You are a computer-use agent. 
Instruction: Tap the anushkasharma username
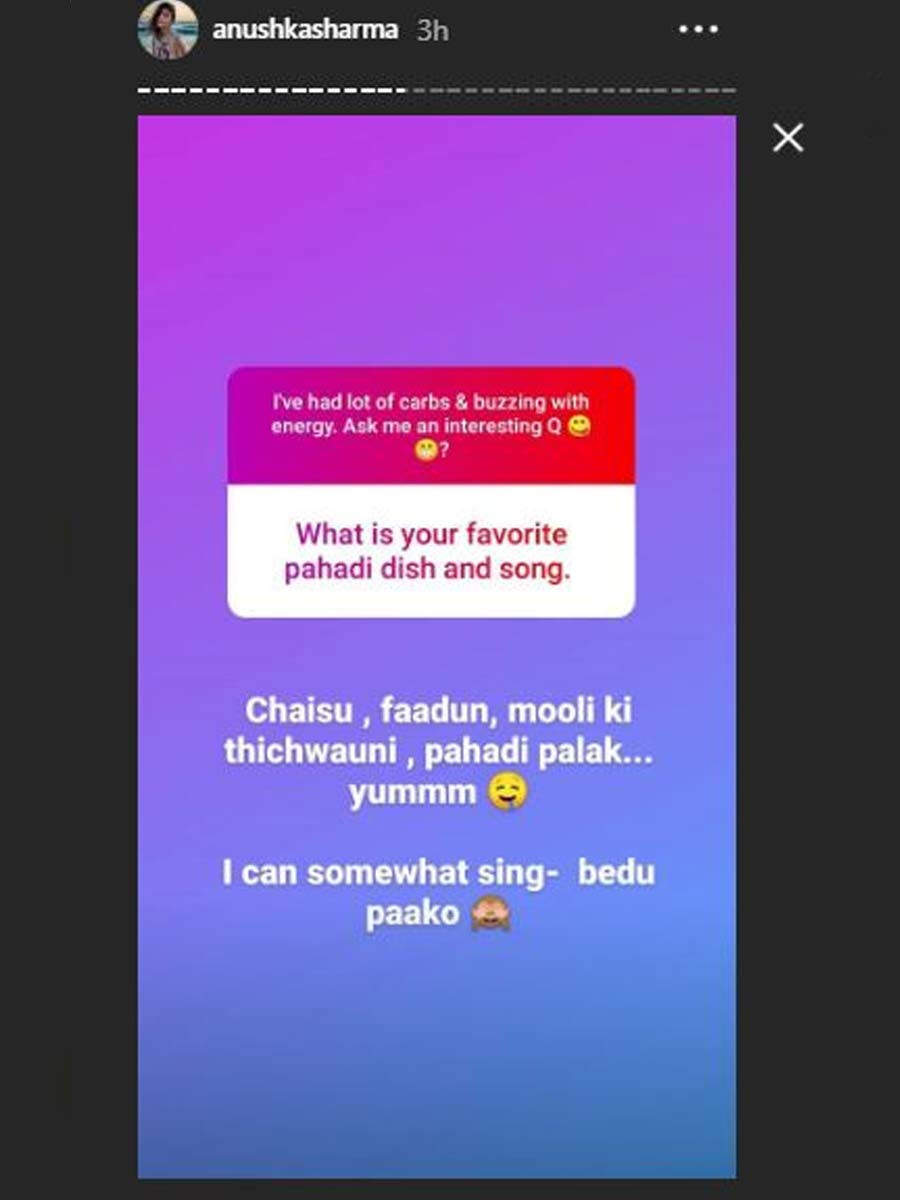pos(306,30)
